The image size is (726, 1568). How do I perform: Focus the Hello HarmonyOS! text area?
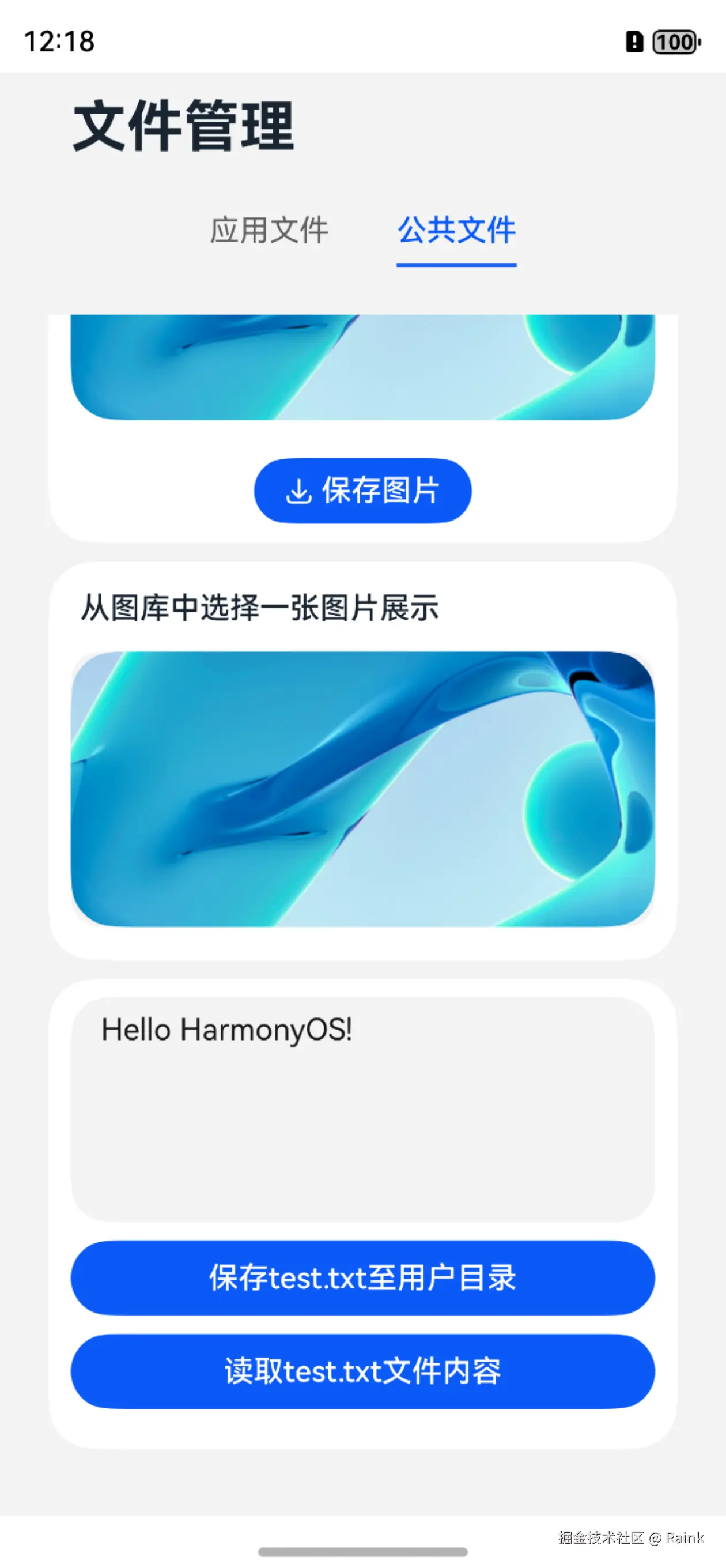[x=362, y=1109]
